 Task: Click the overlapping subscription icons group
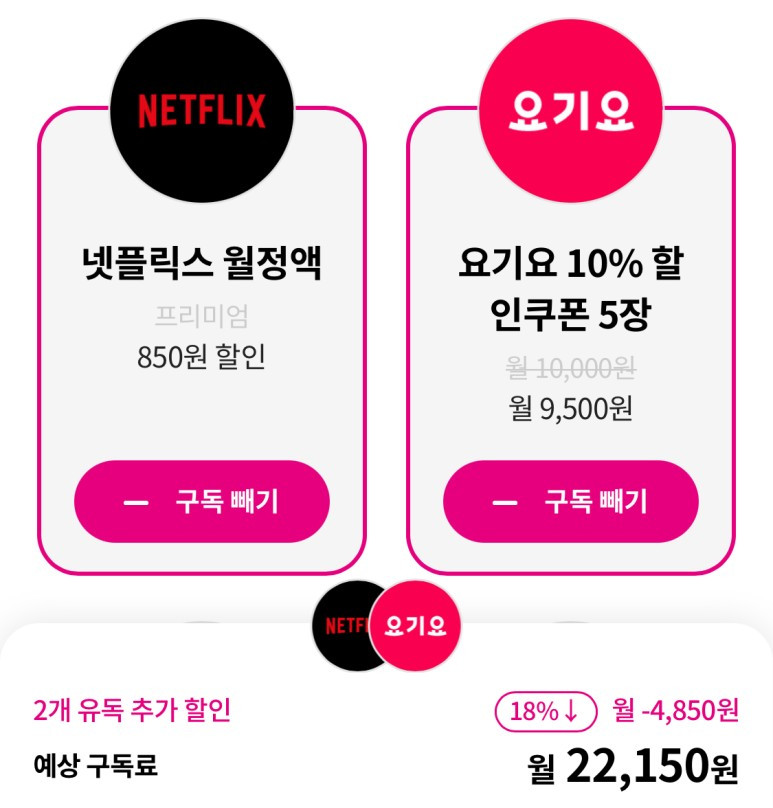point(385,628)
